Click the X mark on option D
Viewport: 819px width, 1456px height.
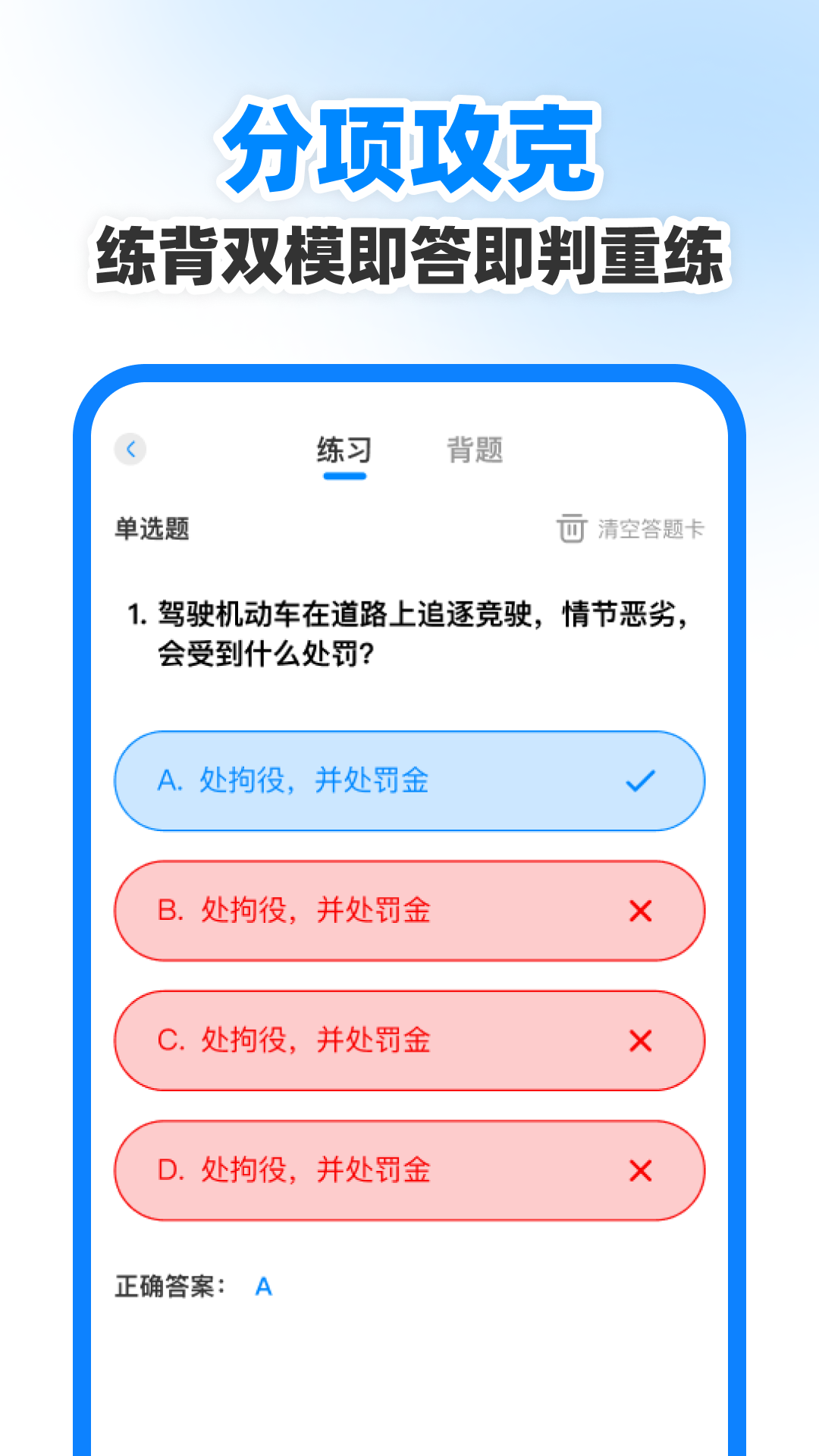click(x=641, y=1172)
